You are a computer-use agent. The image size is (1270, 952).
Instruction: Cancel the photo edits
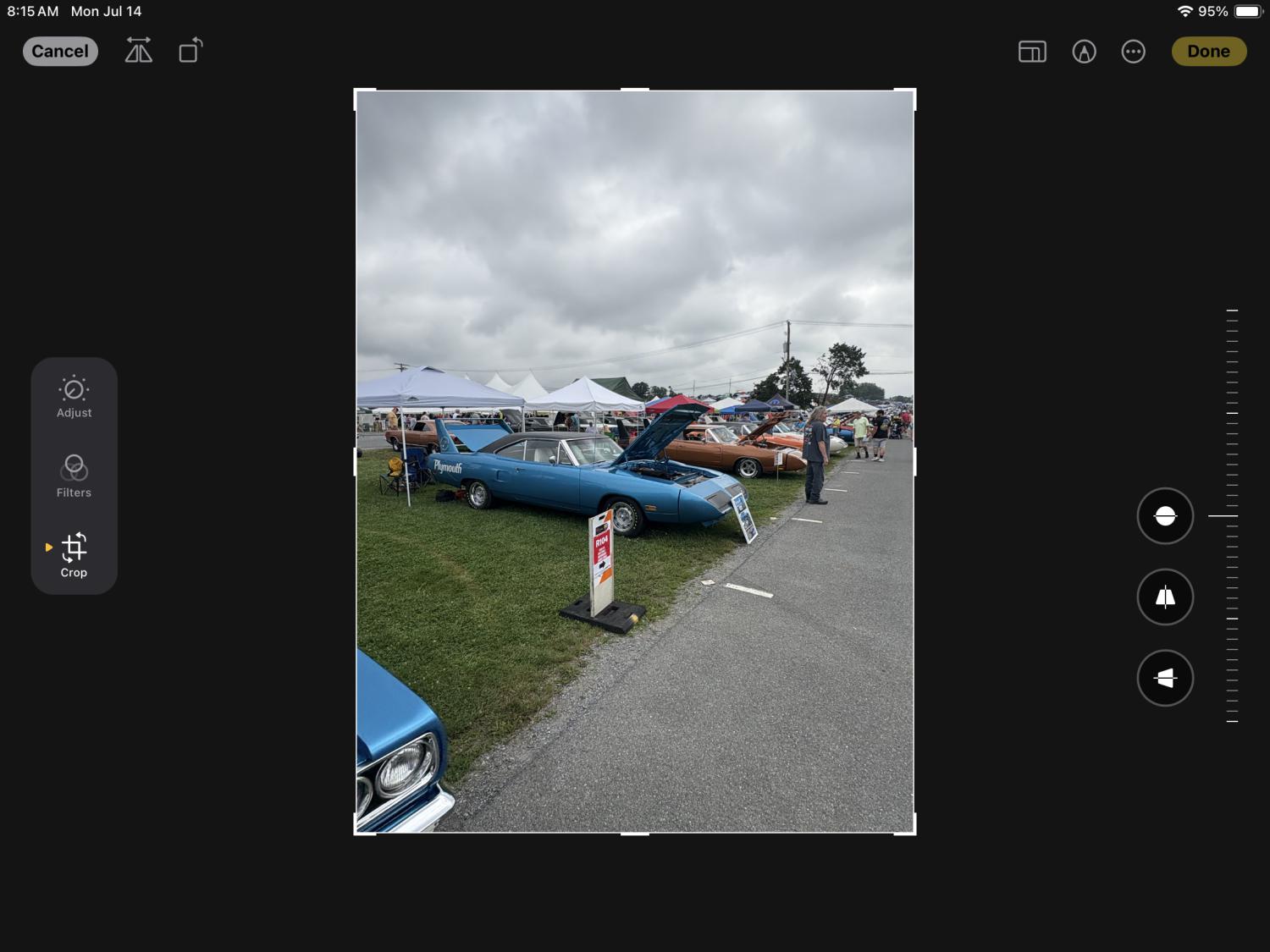coord(60,52)
